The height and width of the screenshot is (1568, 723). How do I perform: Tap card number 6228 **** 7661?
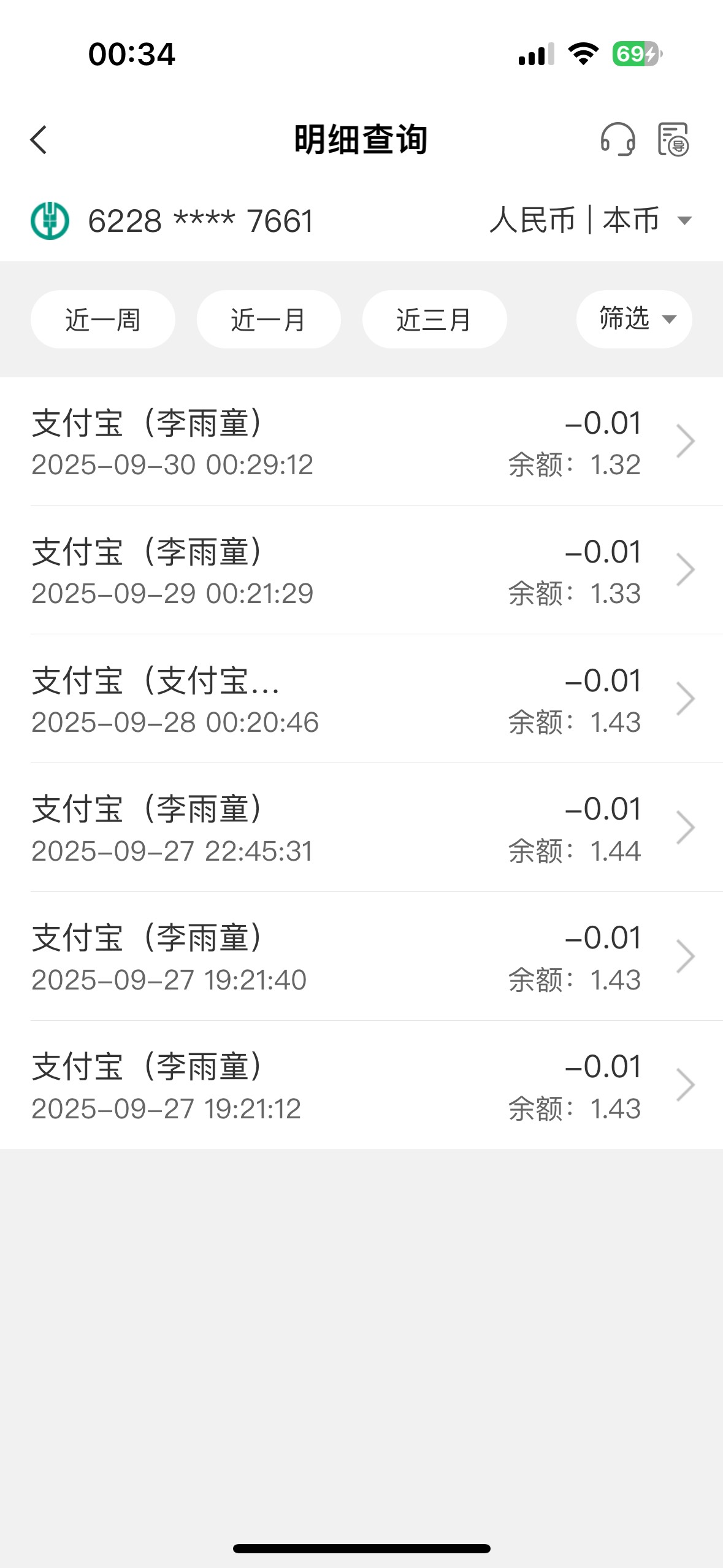pyautogui.click(x=201, y=221)
